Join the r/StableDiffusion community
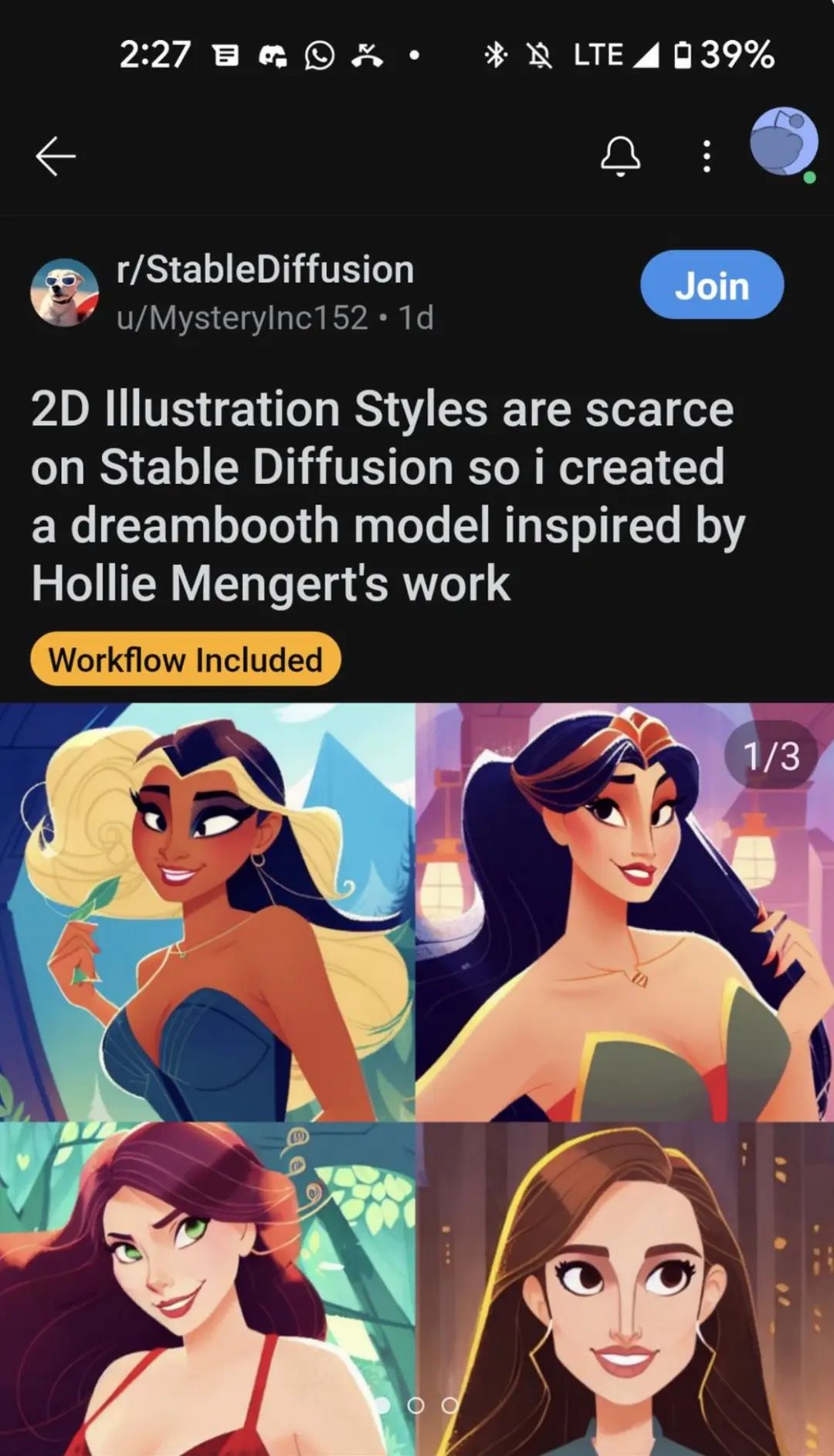Image resolution: width=834 pixels, height=1456 pixels. pyautogui.click(x=711, y=285)
